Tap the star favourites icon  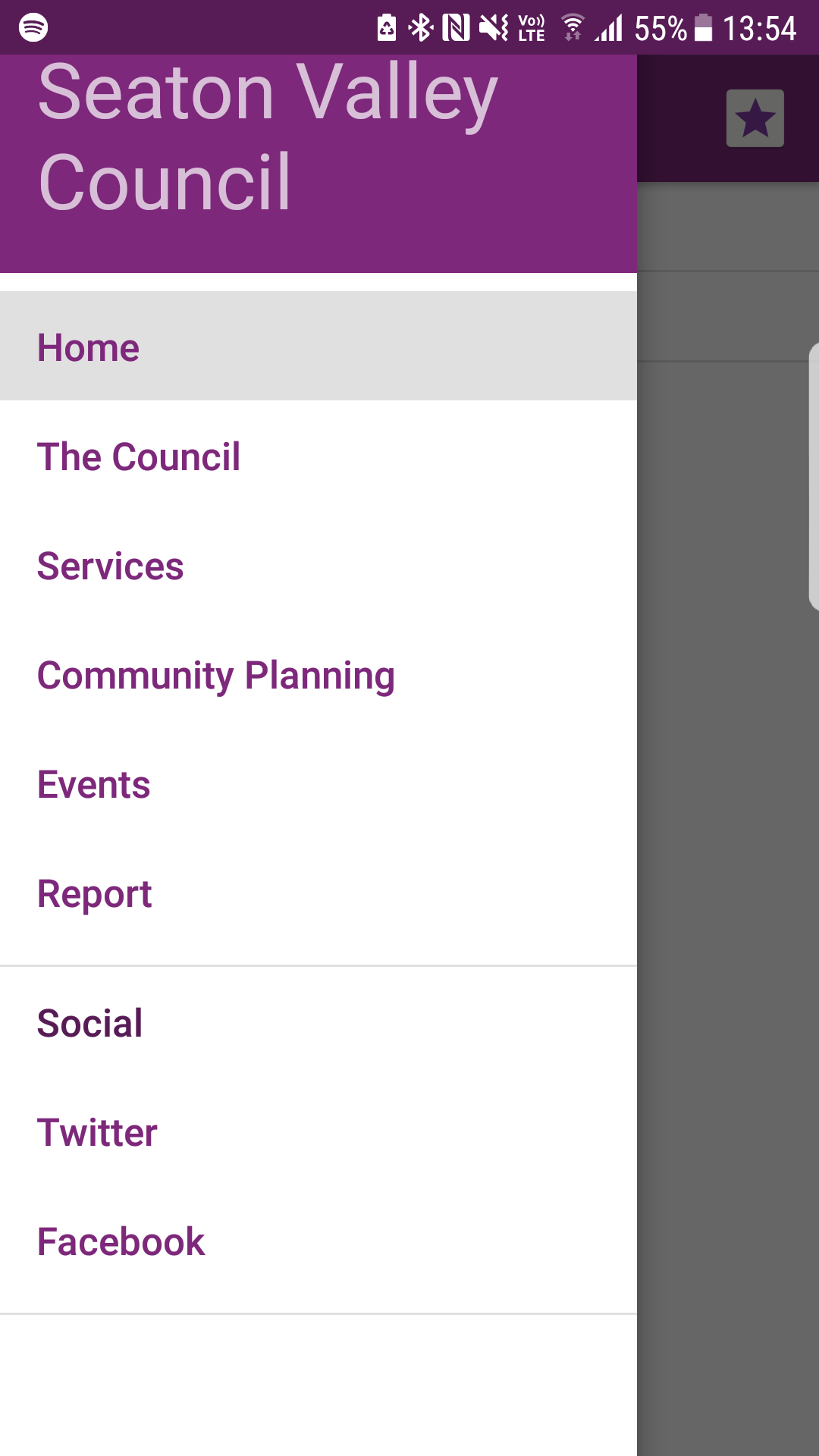pos(755,118)
